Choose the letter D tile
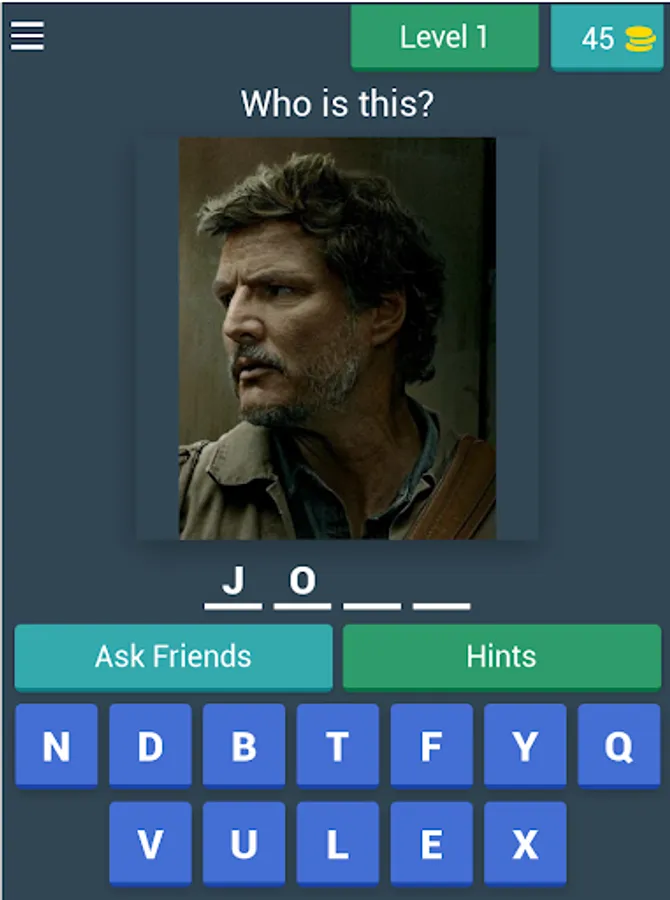670x900 pixels. 150,746
